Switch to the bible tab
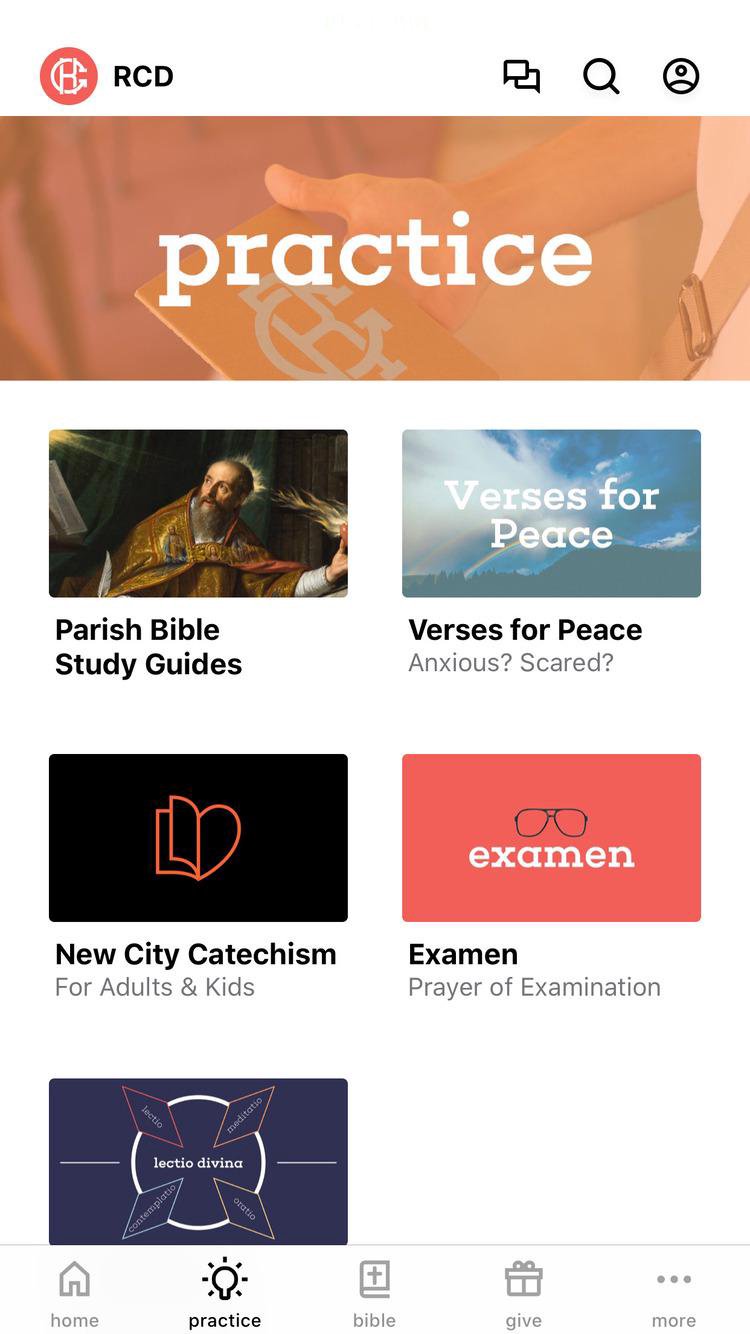Viewport: 750px width, 1334px height. 375,1292
